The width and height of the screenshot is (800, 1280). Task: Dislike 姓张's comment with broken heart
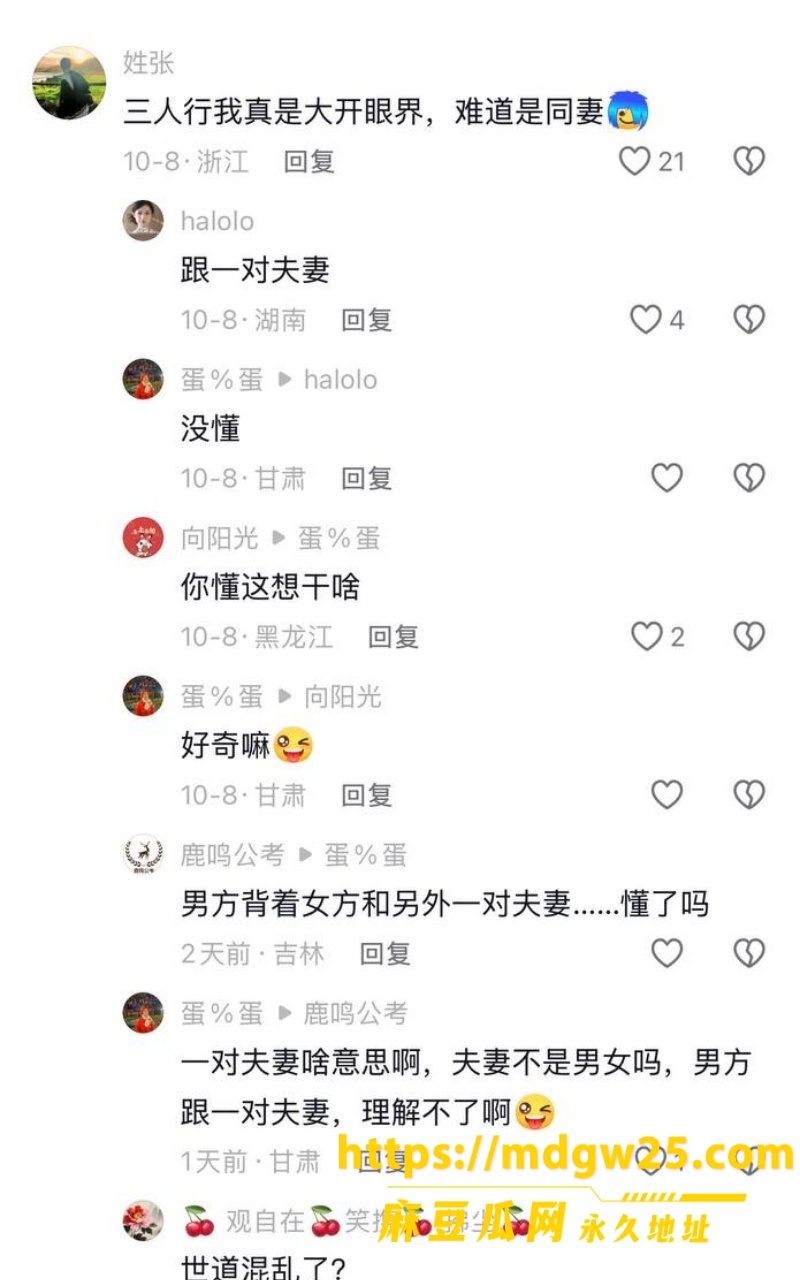pyautogui.click(x=749, y=161)
